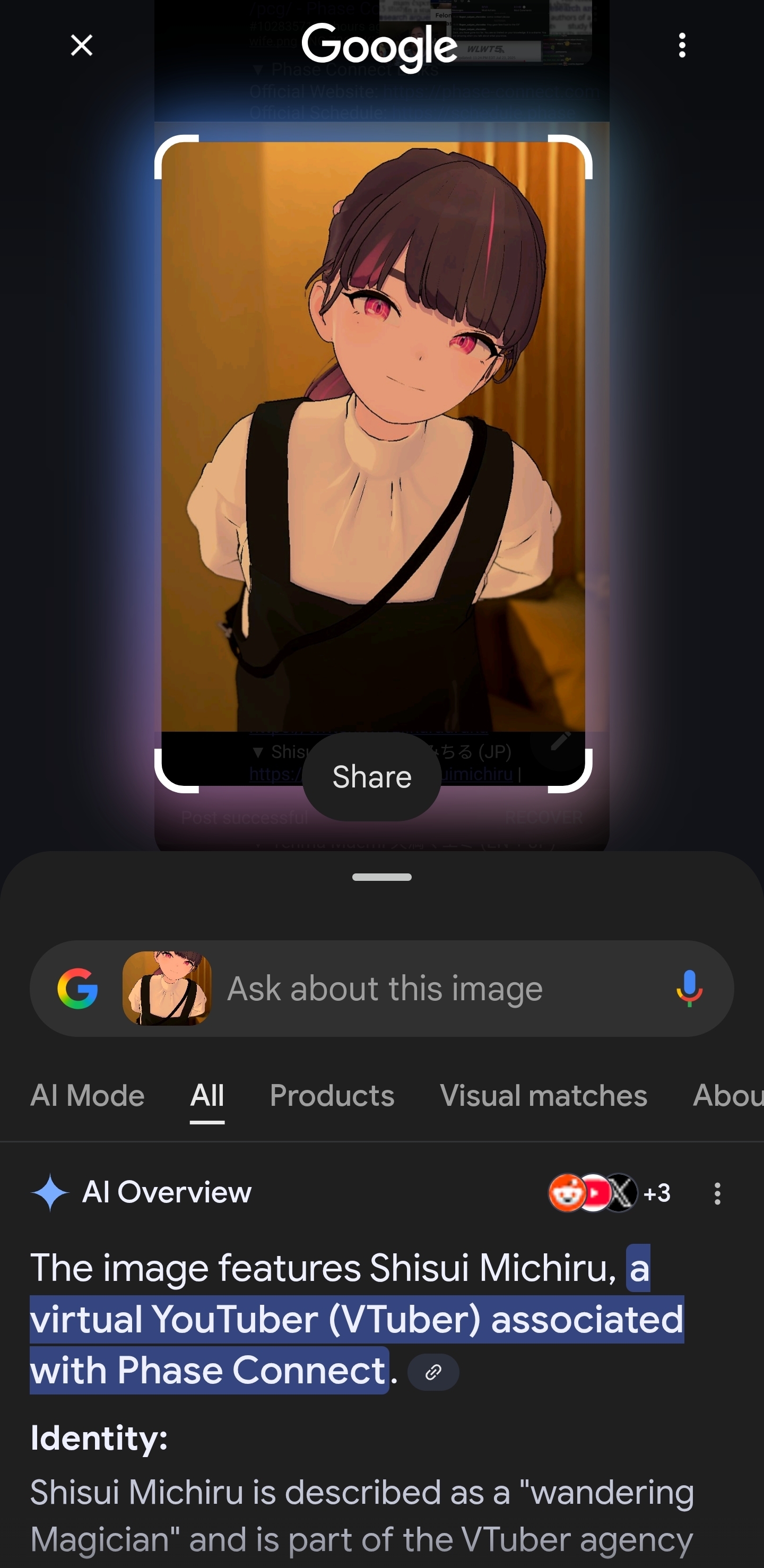Open the AI Overview sources icons
This screenshot has height=1568, width=764.
coord(607,1193)
